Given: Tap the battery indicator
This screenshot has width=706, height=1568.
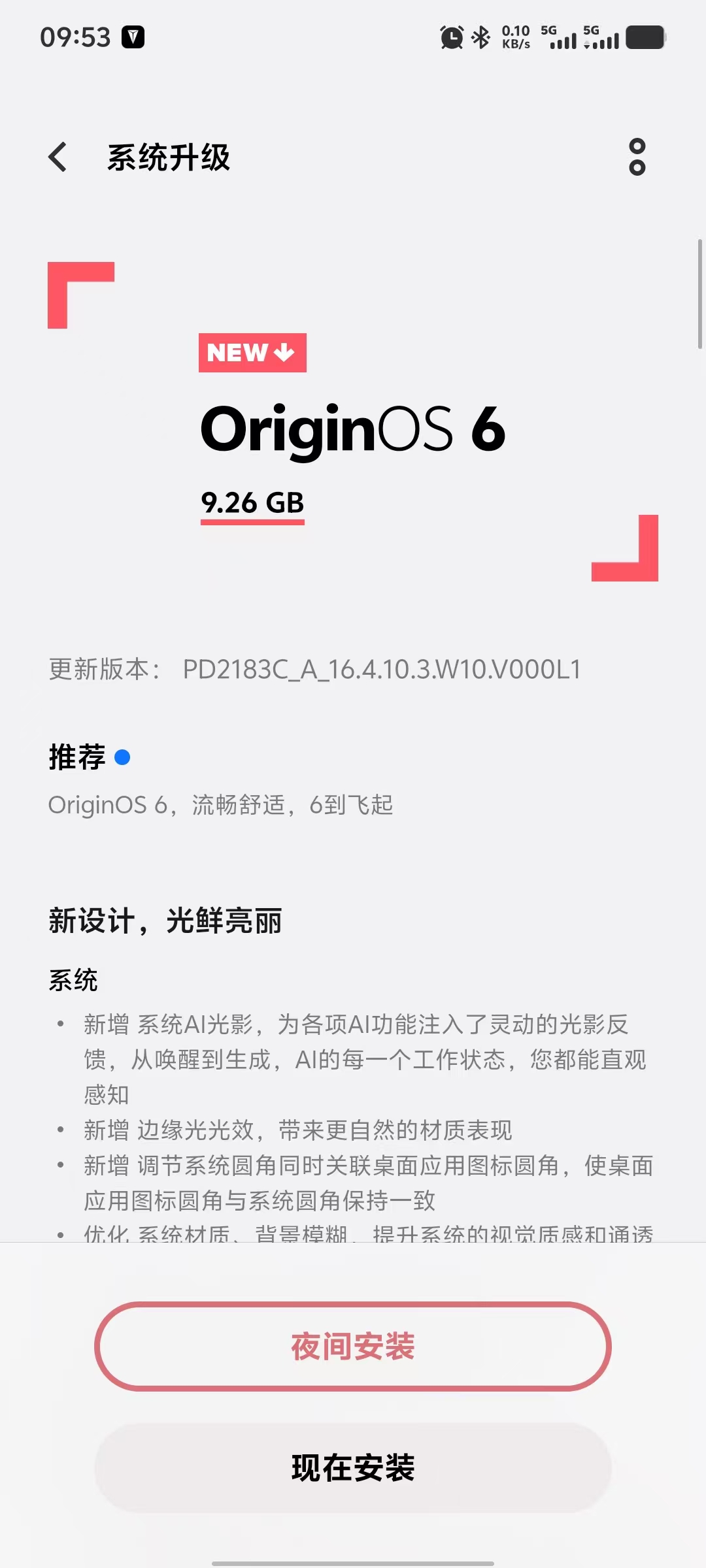Looking at the screenshot, I should 644,37.
